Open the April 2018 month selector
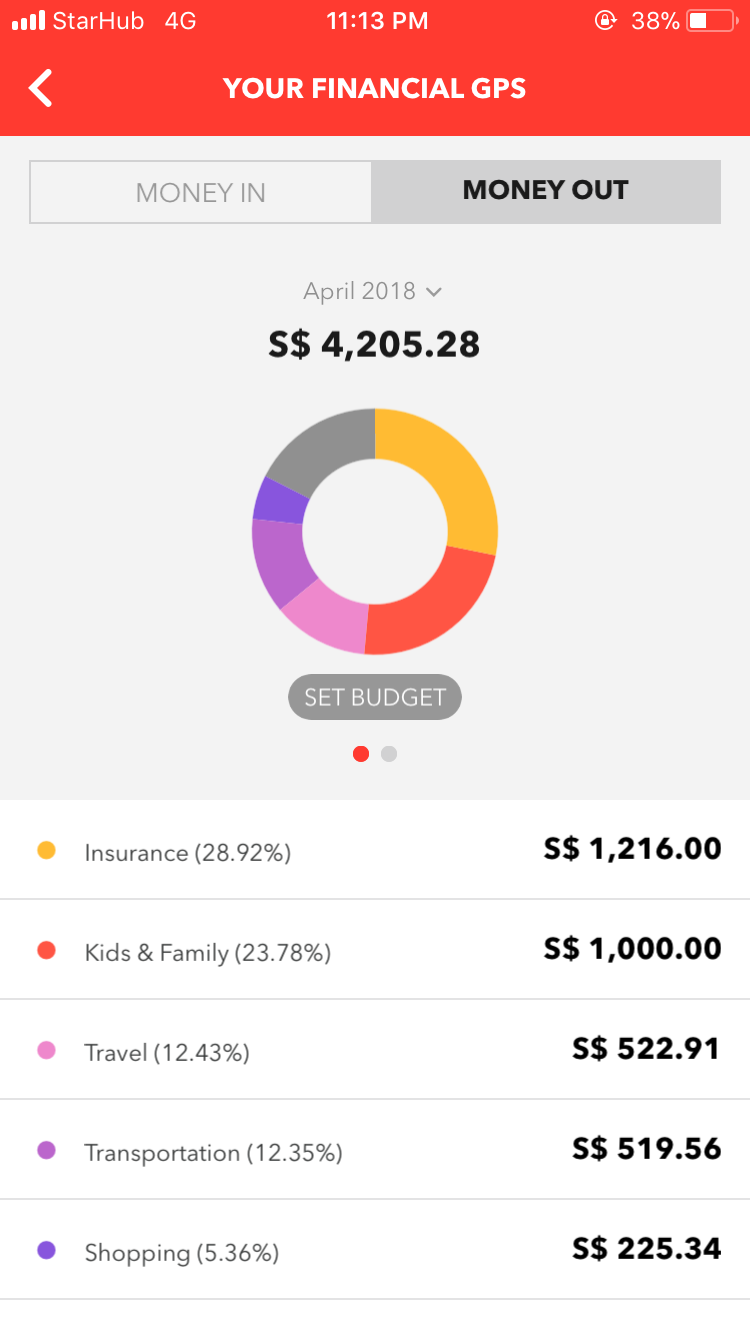750x1334 pixels. coord(362,291)
